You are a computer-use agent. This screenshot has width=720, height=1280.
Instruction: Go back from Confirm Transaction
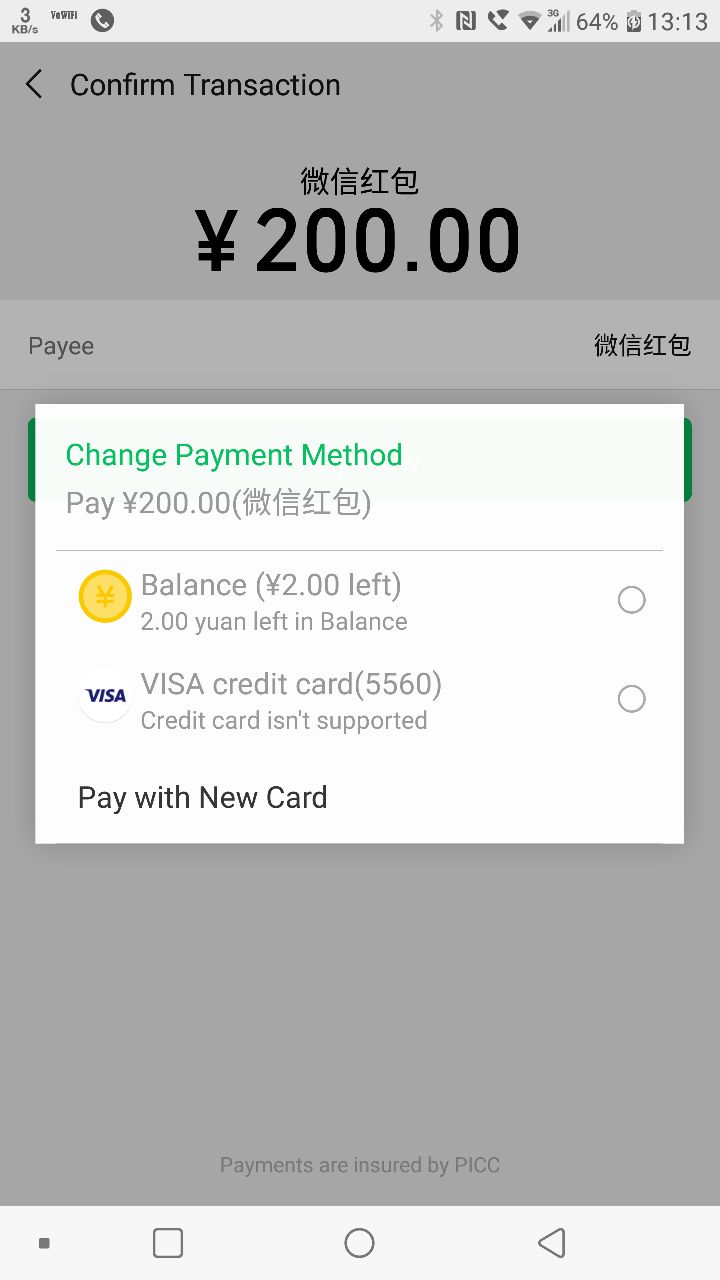(x=35, y=85)
